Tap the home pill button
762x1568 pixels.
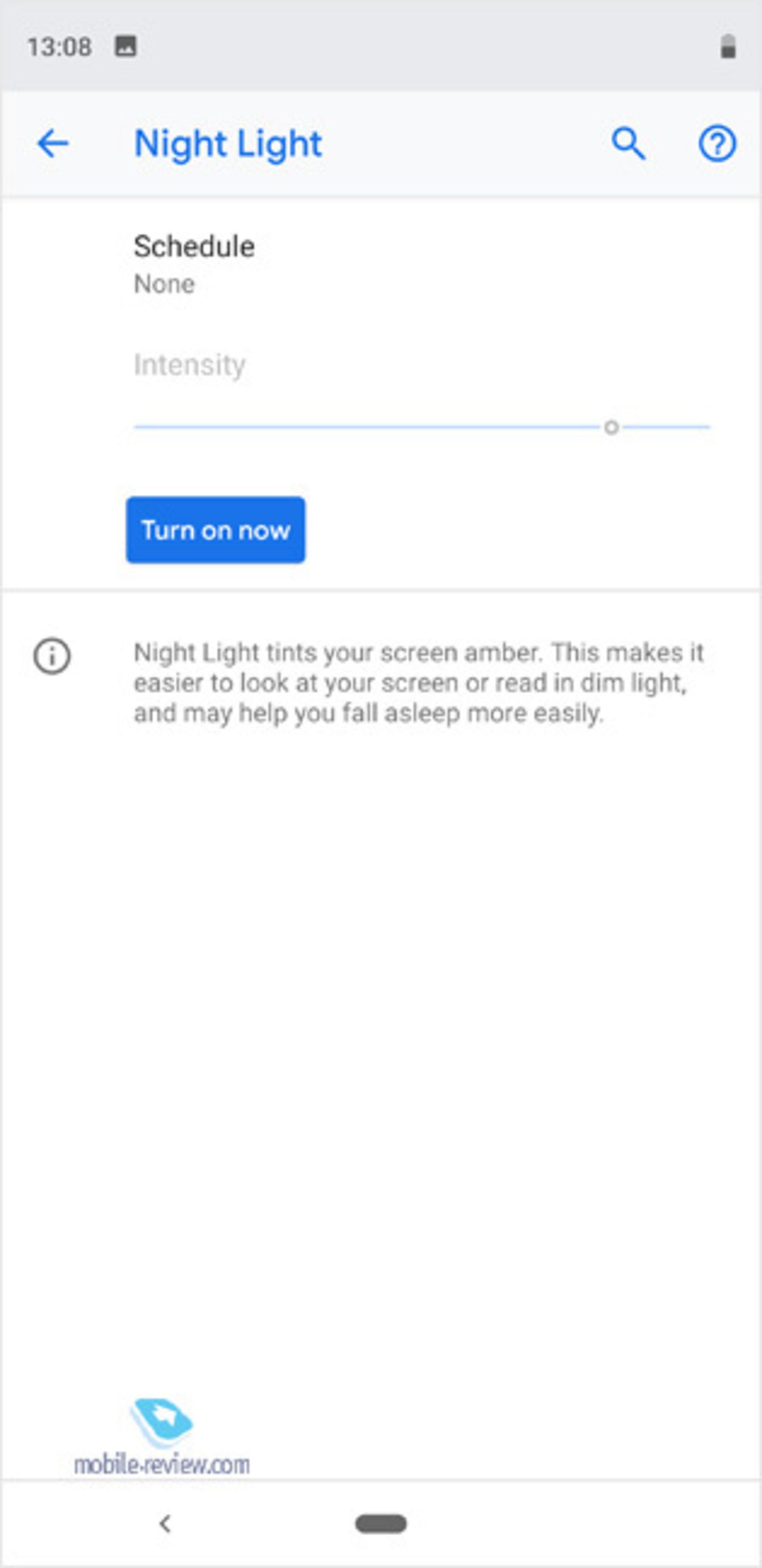click(381, 1524)
